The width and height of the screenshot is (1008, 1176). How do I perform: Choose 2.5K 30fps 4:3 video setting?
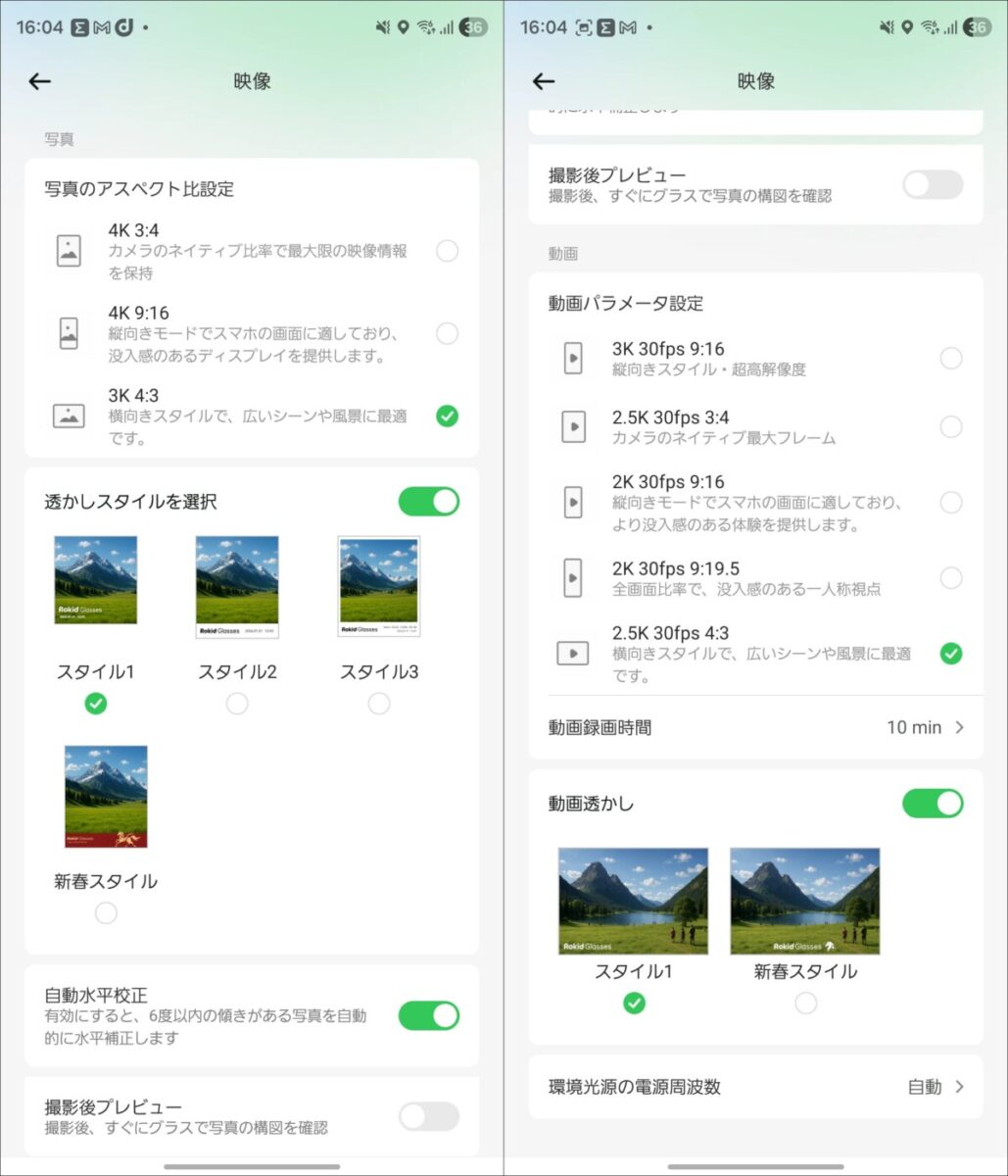click(x=950, y=653)
